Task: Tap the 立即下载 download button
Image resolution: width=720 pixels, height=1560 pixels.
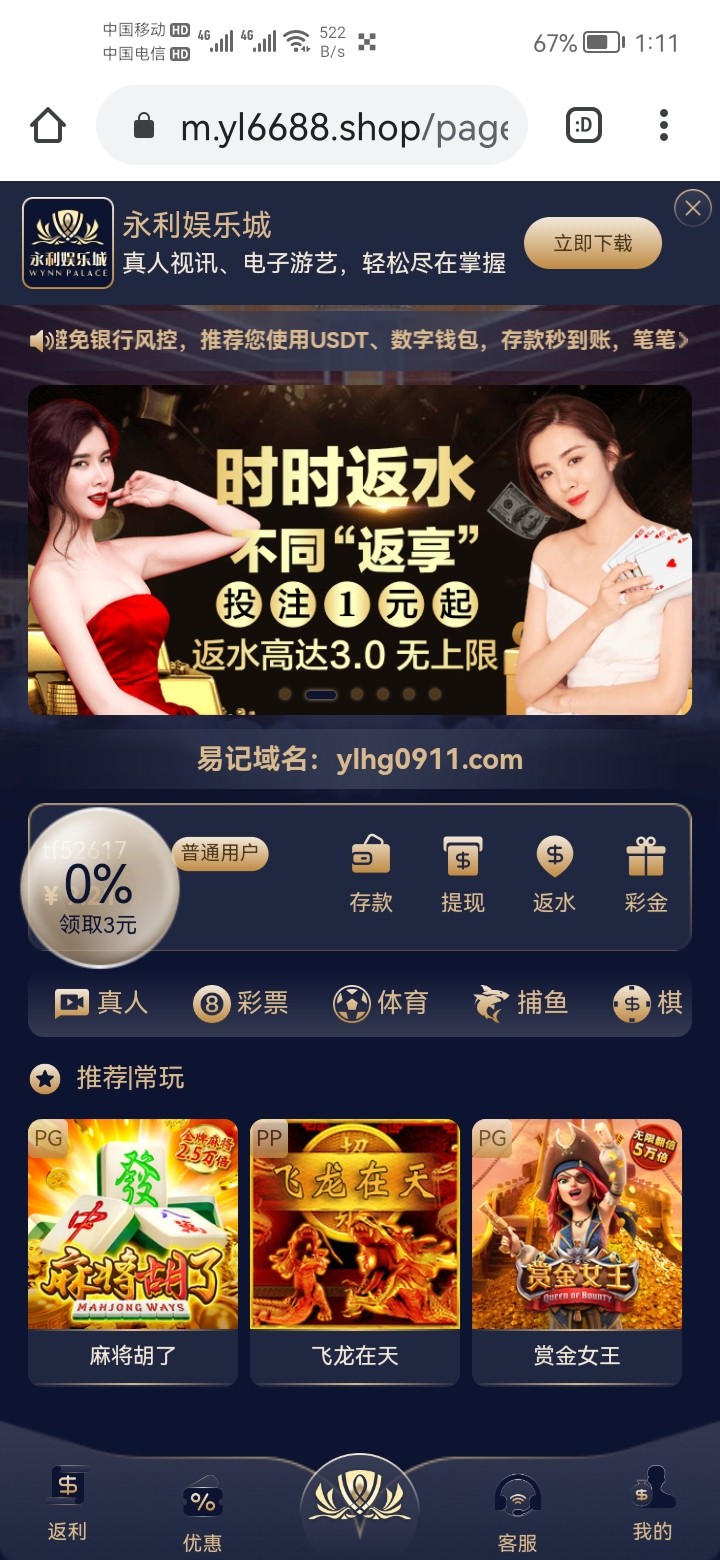Action: (x=593, y=244)
